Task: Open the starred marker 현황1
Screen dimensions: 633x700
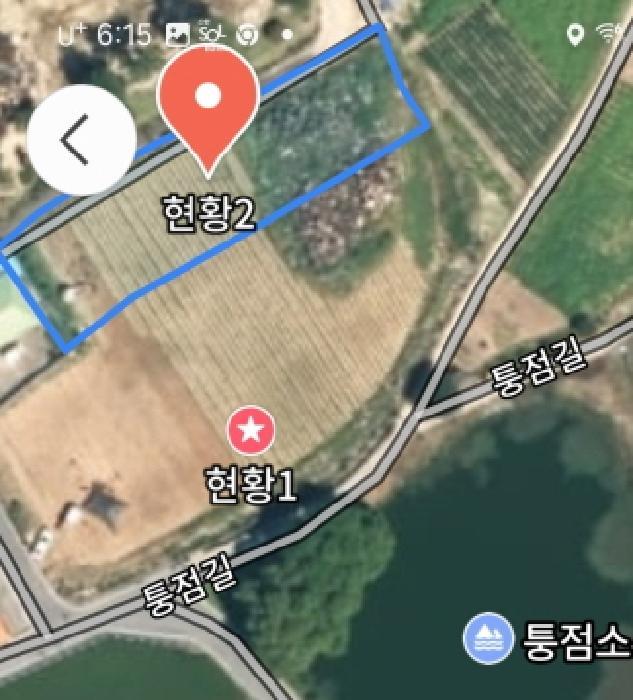Action: point(251,431)
